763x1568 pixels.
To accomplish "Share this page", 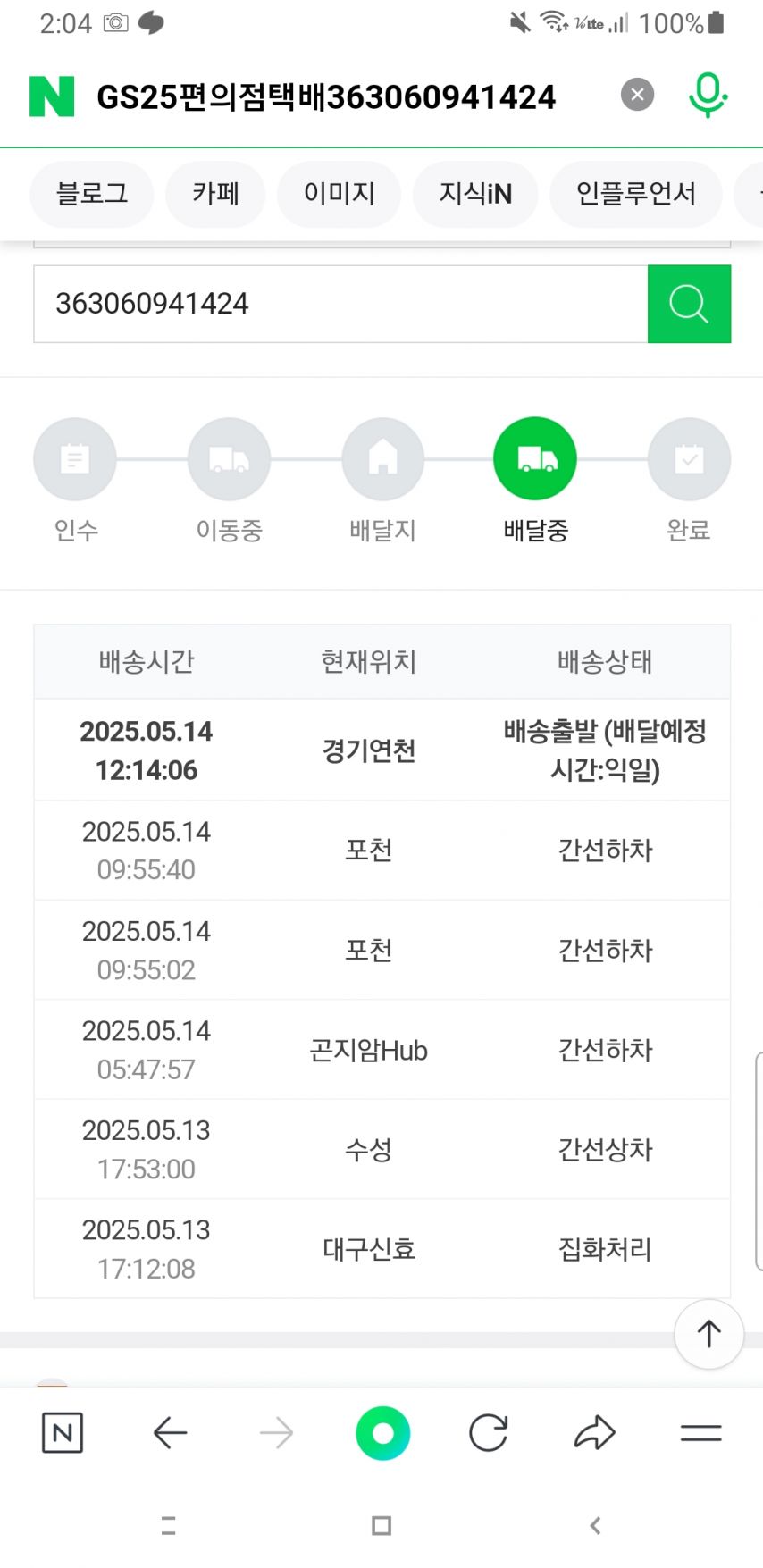I will tap(595, 1433).
